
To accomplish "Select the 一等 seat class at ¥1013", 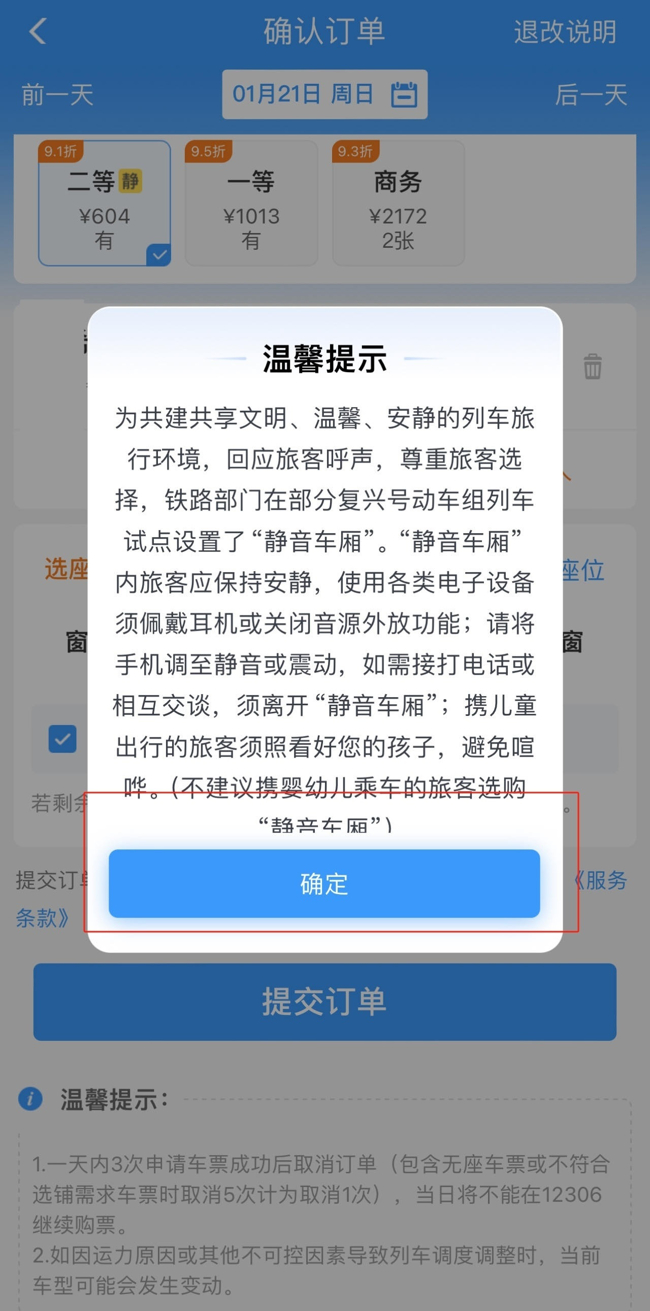I will [x=251, y=203].
